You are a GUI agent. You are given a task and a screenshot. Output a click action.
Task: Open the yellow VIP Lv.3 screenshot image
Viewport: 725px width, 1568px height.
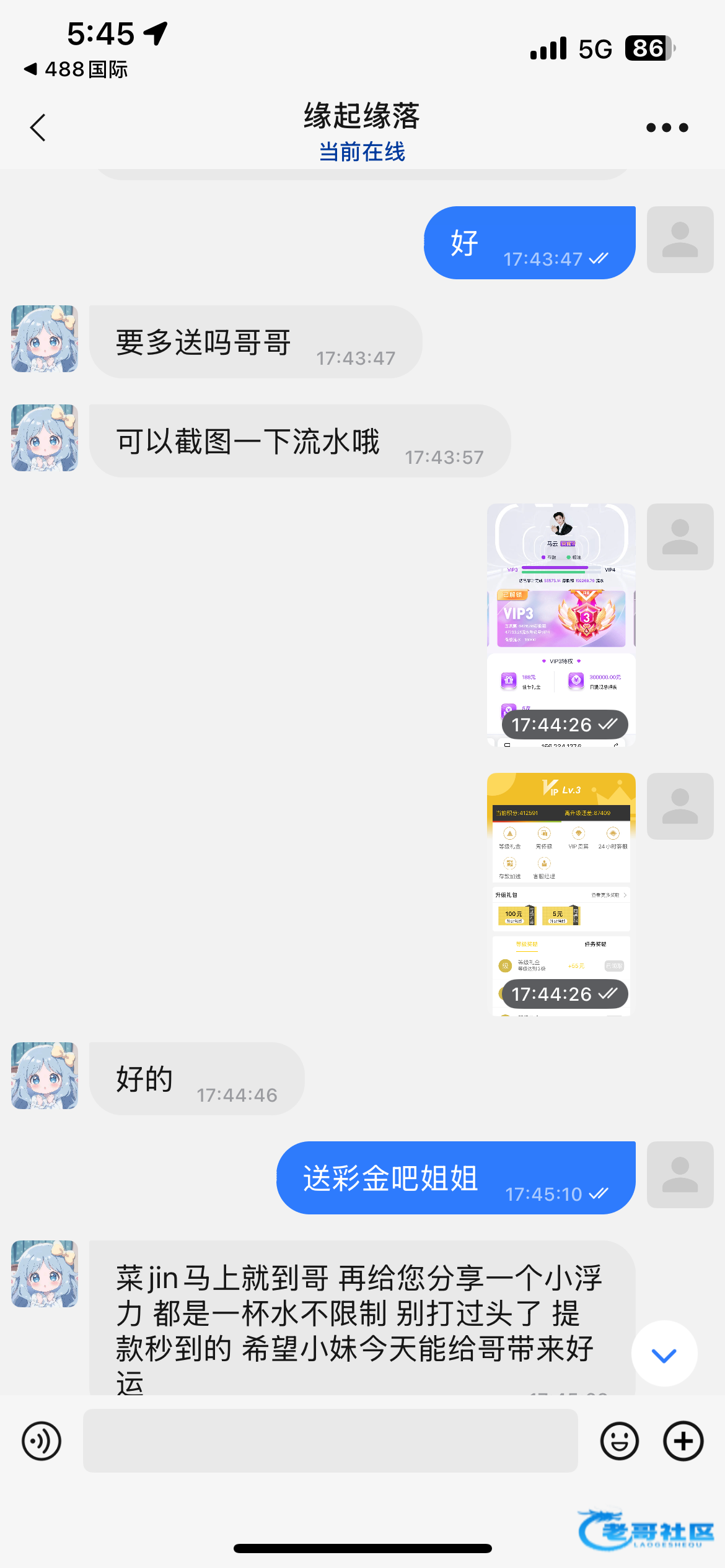tap(561, 894)
